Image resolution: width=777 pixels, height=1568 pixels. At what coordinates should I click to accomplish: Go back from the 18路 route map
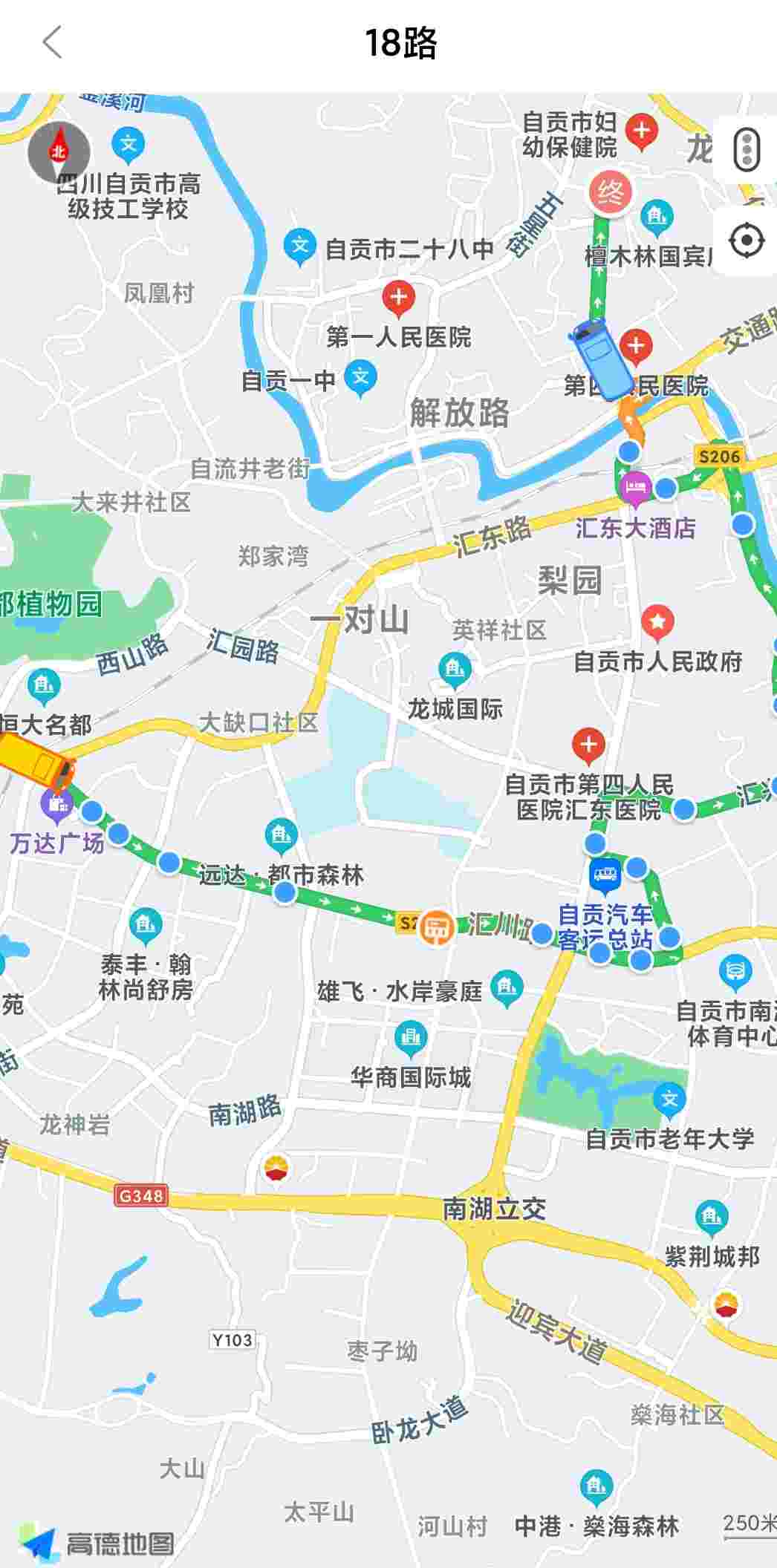pyautogui.click(x=52, y=42)
